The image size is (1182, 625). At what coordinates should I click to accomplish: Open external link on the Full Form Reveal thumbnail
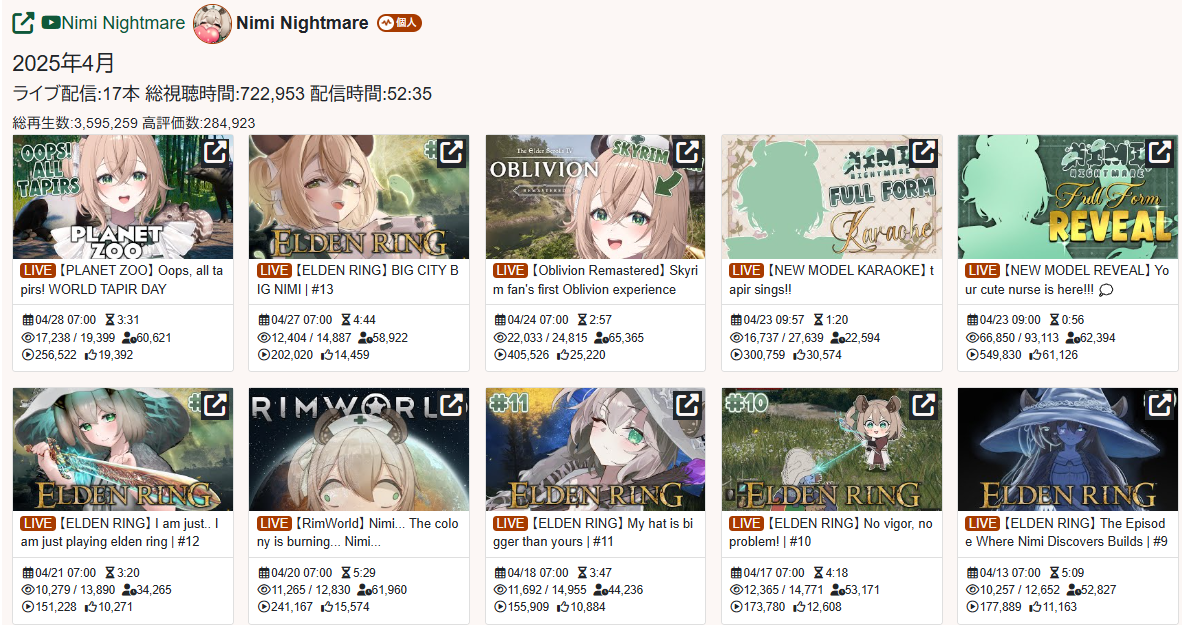pos(1159,152)
